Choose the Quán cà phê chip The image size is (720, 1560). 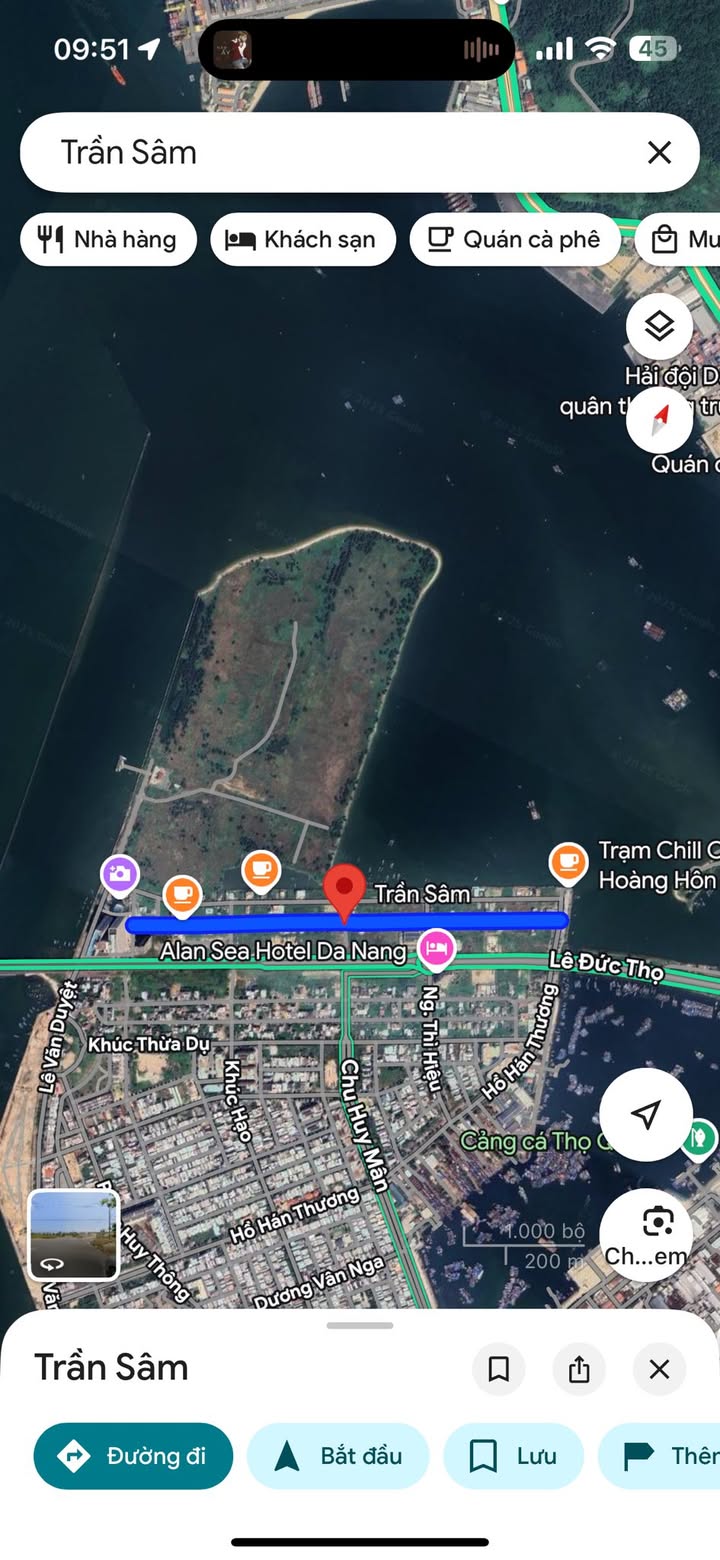point(515,240)
